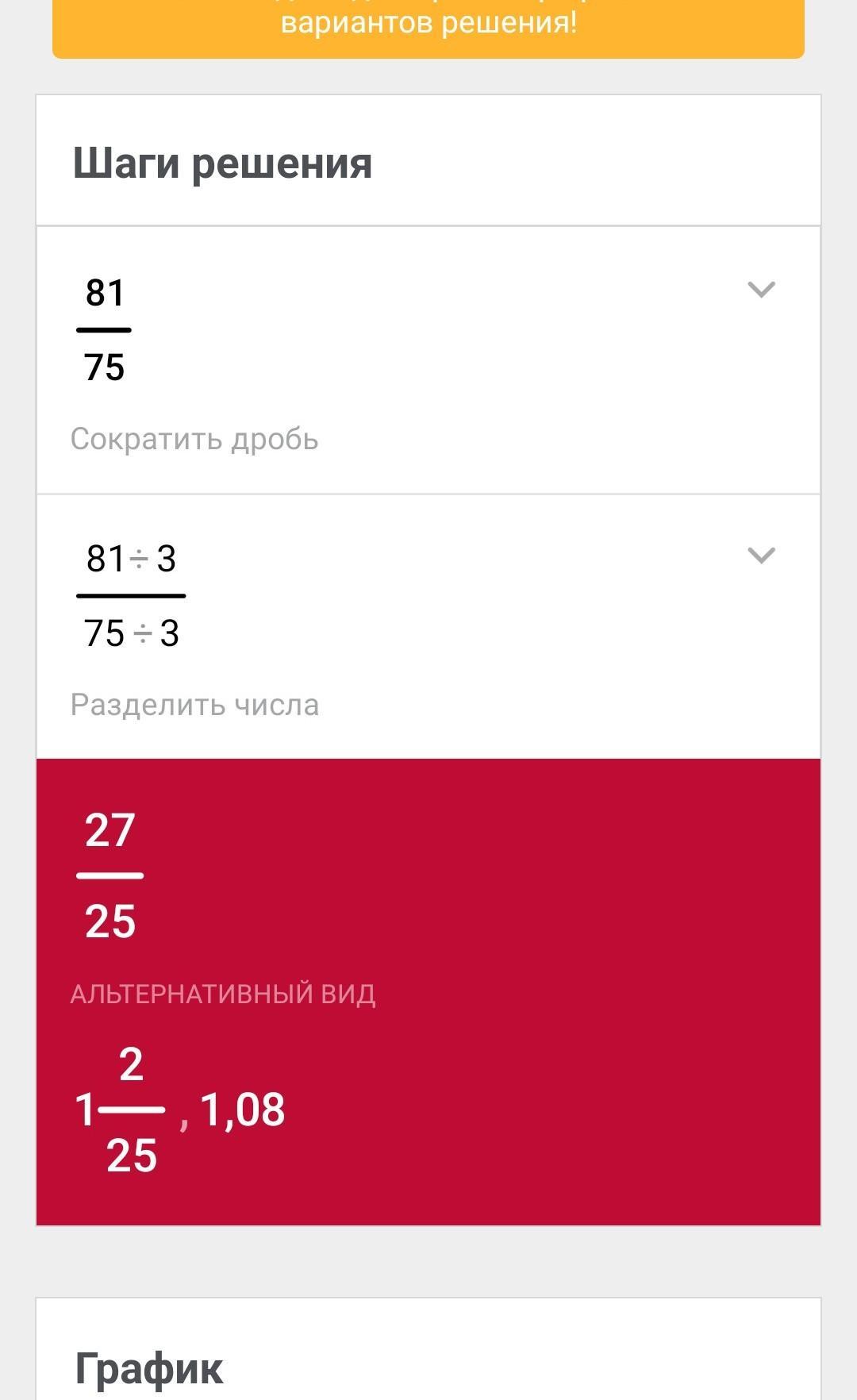Expand the 'Разделить числа' step
This screenshot has height=1400, width=857.
point(761,556)
